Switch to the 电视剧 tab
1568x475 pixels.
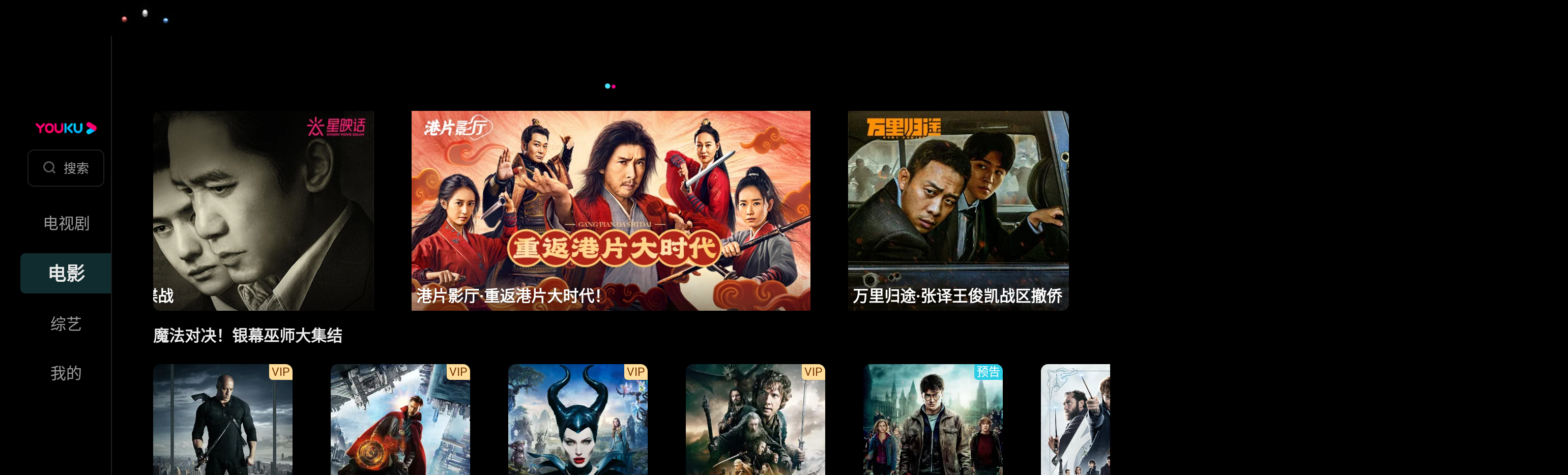(x=66, y=223)
